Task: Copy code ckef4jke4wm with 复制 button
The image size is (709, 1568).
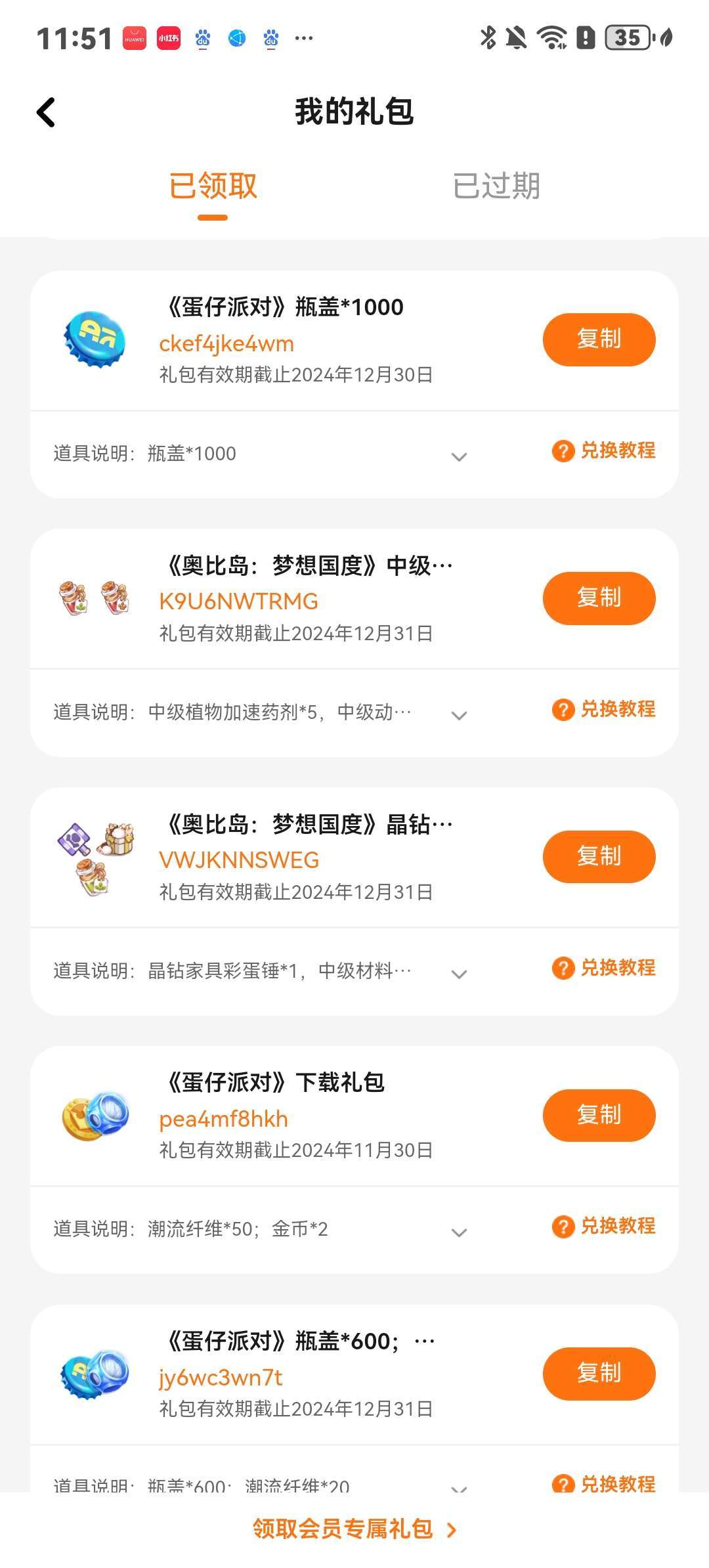Action: (599, 339)
